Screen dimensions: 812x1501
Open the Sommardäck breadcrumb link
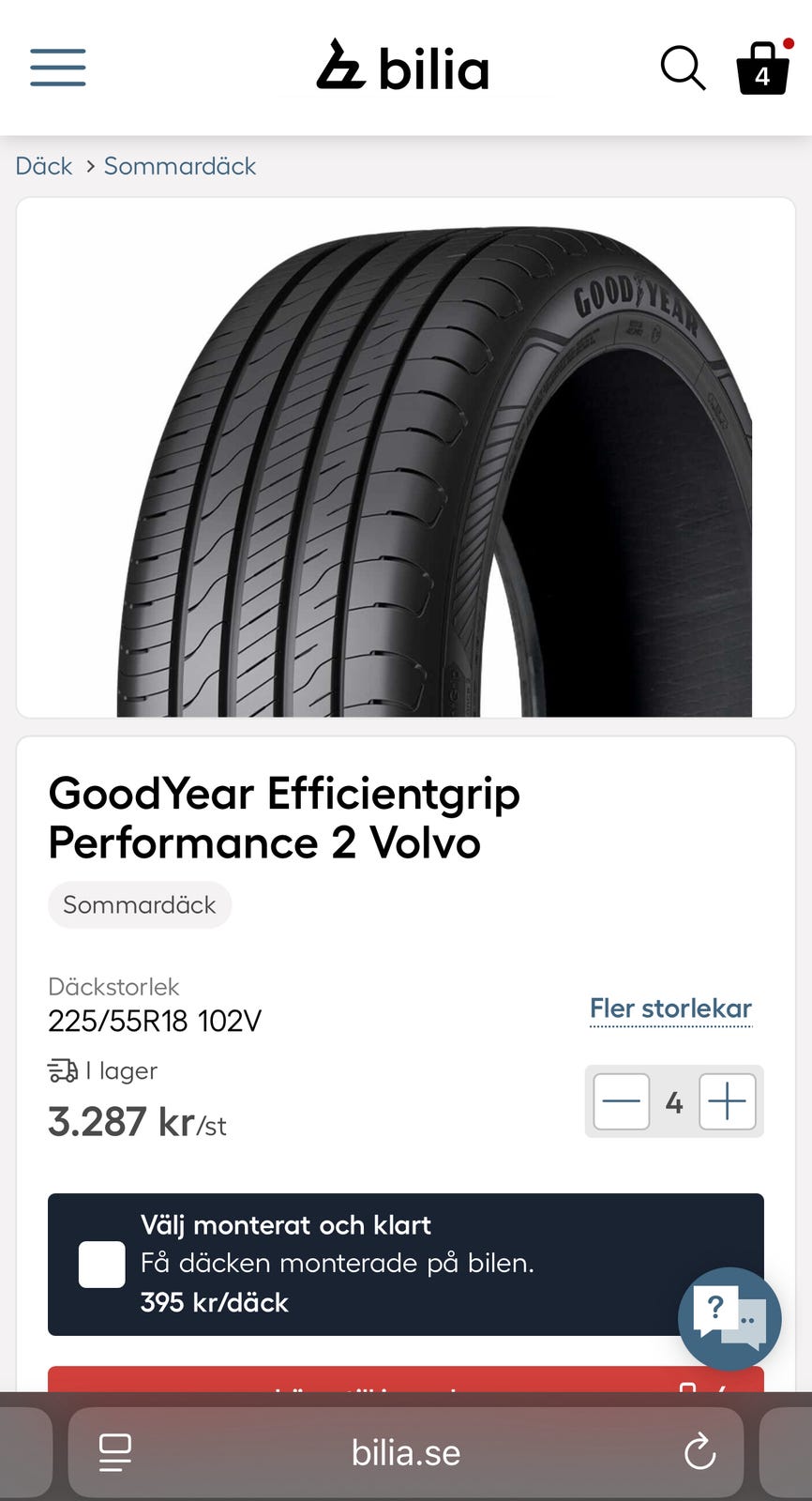(179, 166)
